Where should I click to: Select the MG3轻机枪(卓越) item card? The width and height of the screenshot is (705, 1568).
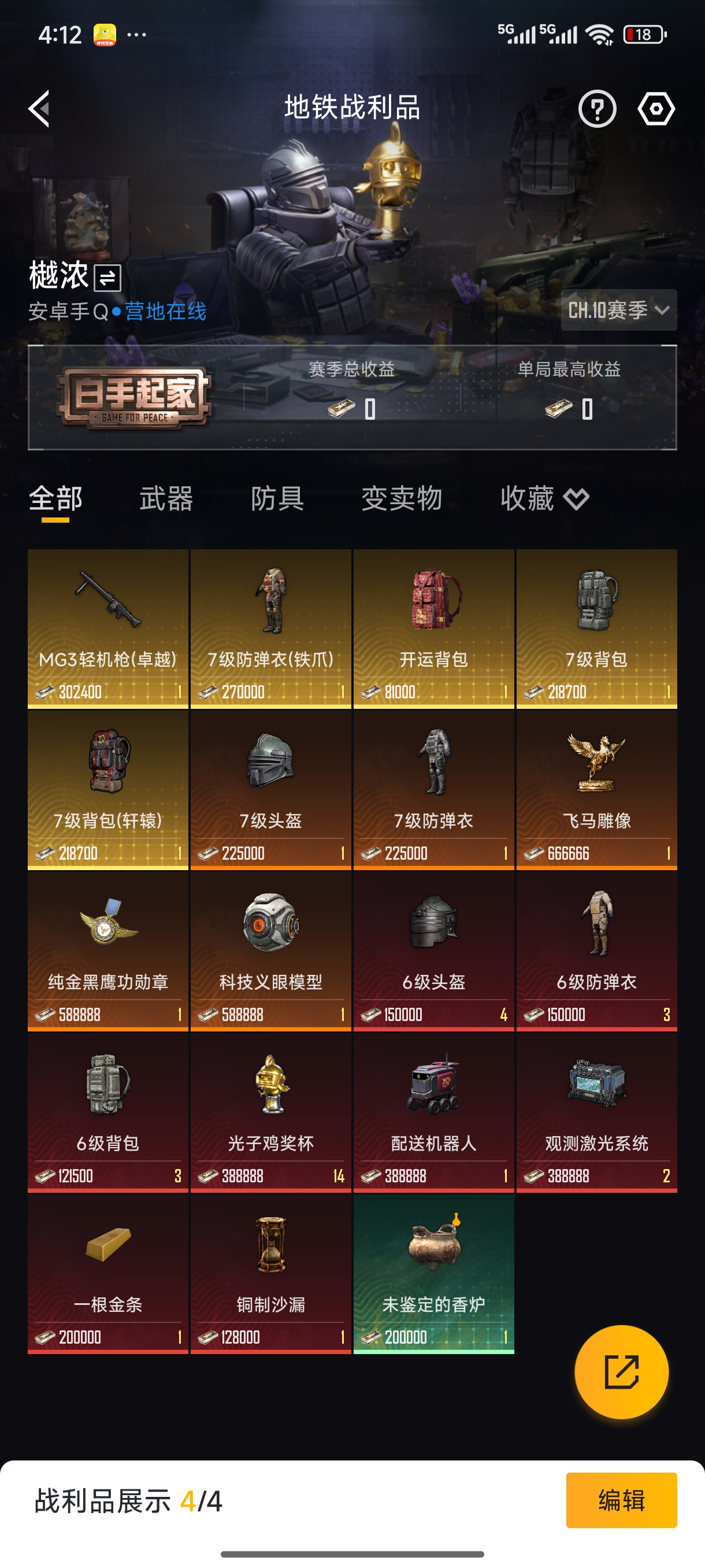107,627
